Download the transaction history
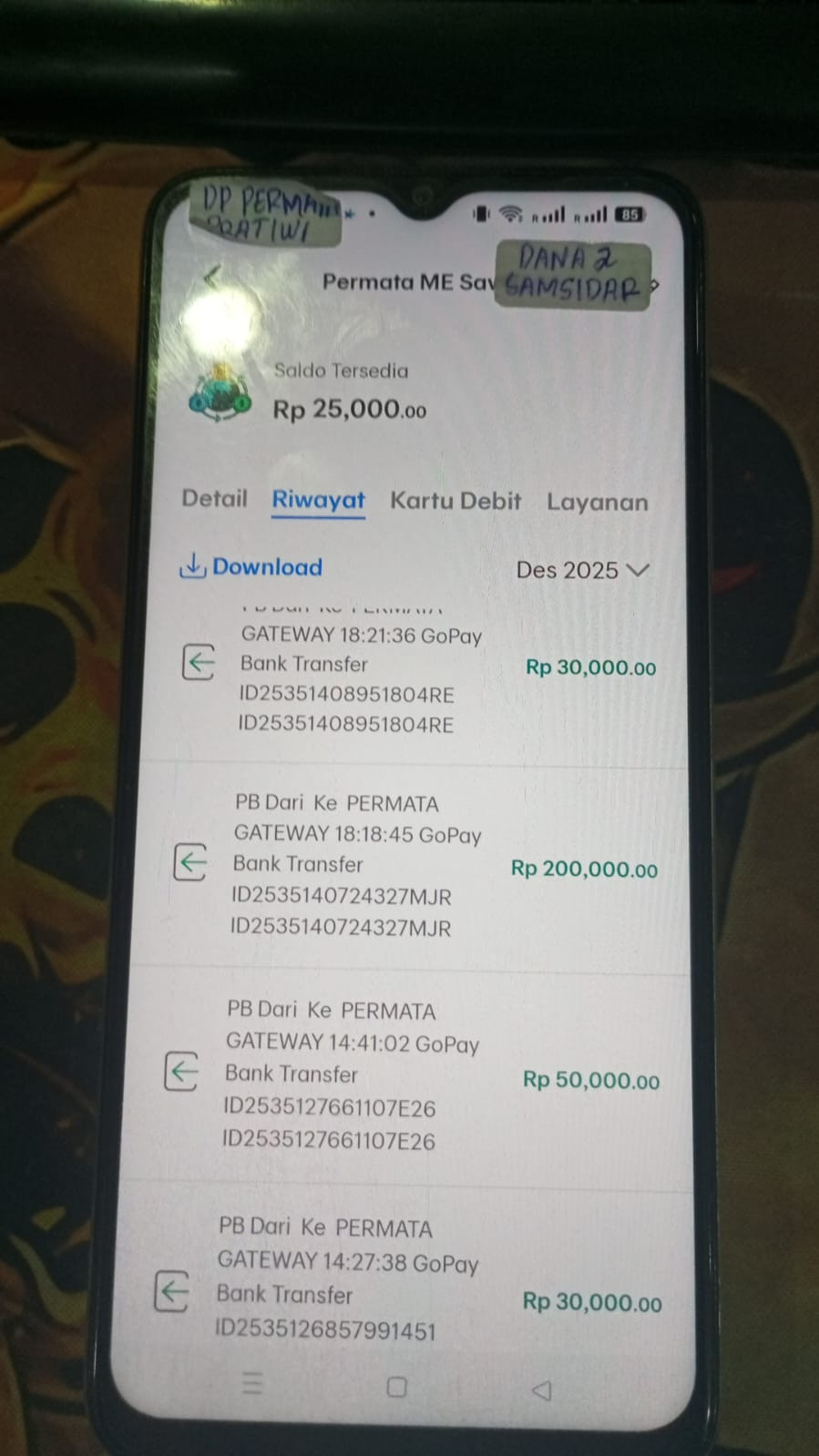The height and width of the screenshot is (1456, 819). [251, 566]
